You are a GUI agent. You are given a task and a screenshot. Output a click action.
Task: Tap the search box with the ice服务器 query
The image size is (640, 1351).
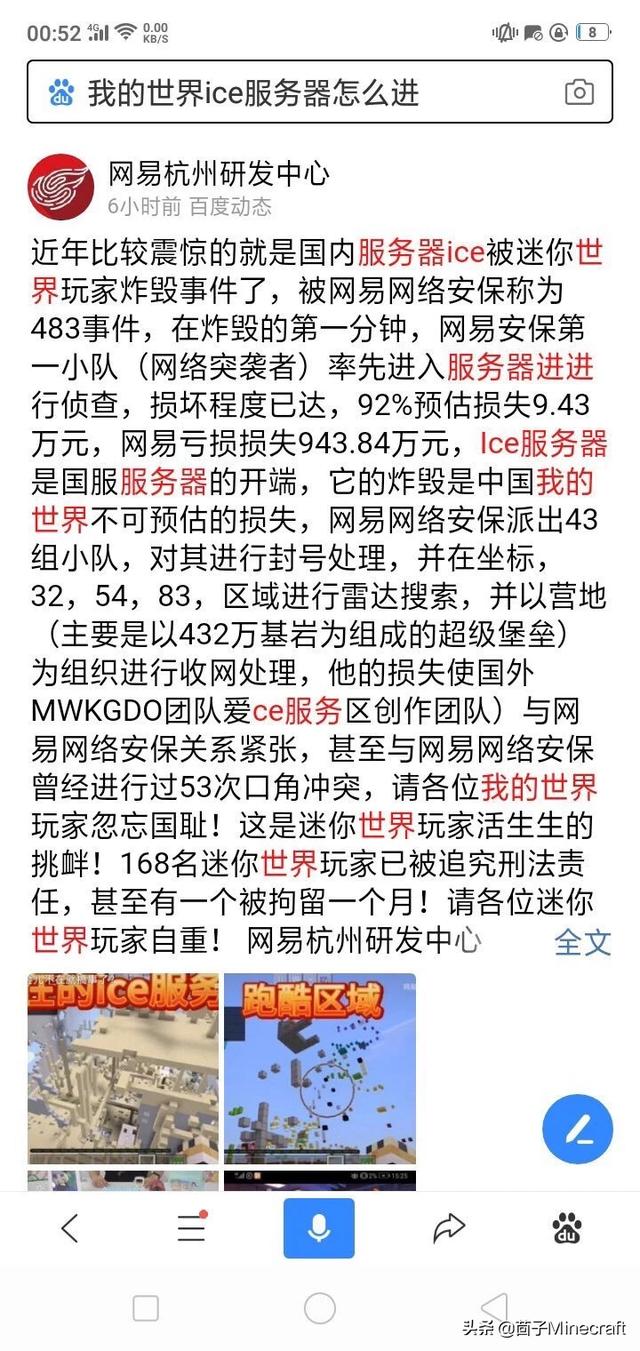click(x=300, y=93)
